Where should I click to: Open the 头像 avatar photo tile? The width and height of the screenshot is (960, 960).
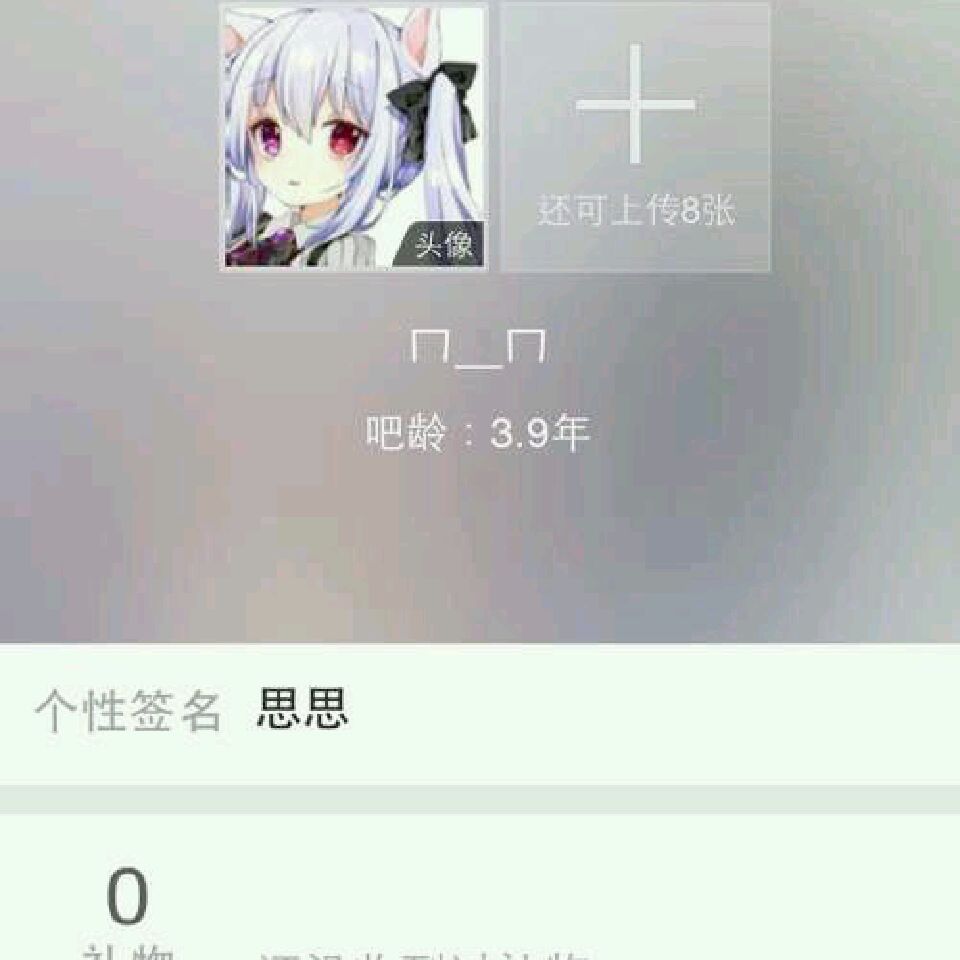[354, 137]
